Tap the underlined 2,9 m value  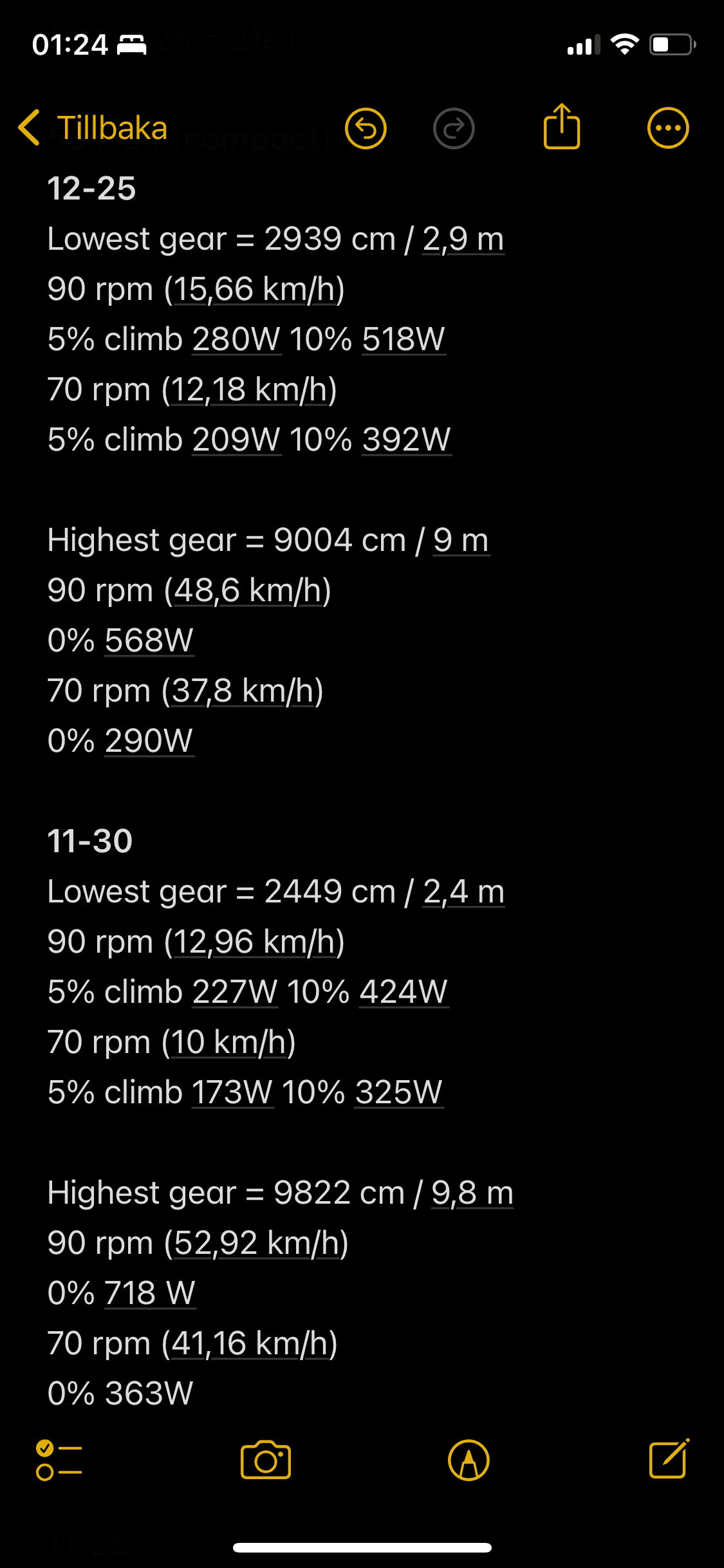[463, 239]
